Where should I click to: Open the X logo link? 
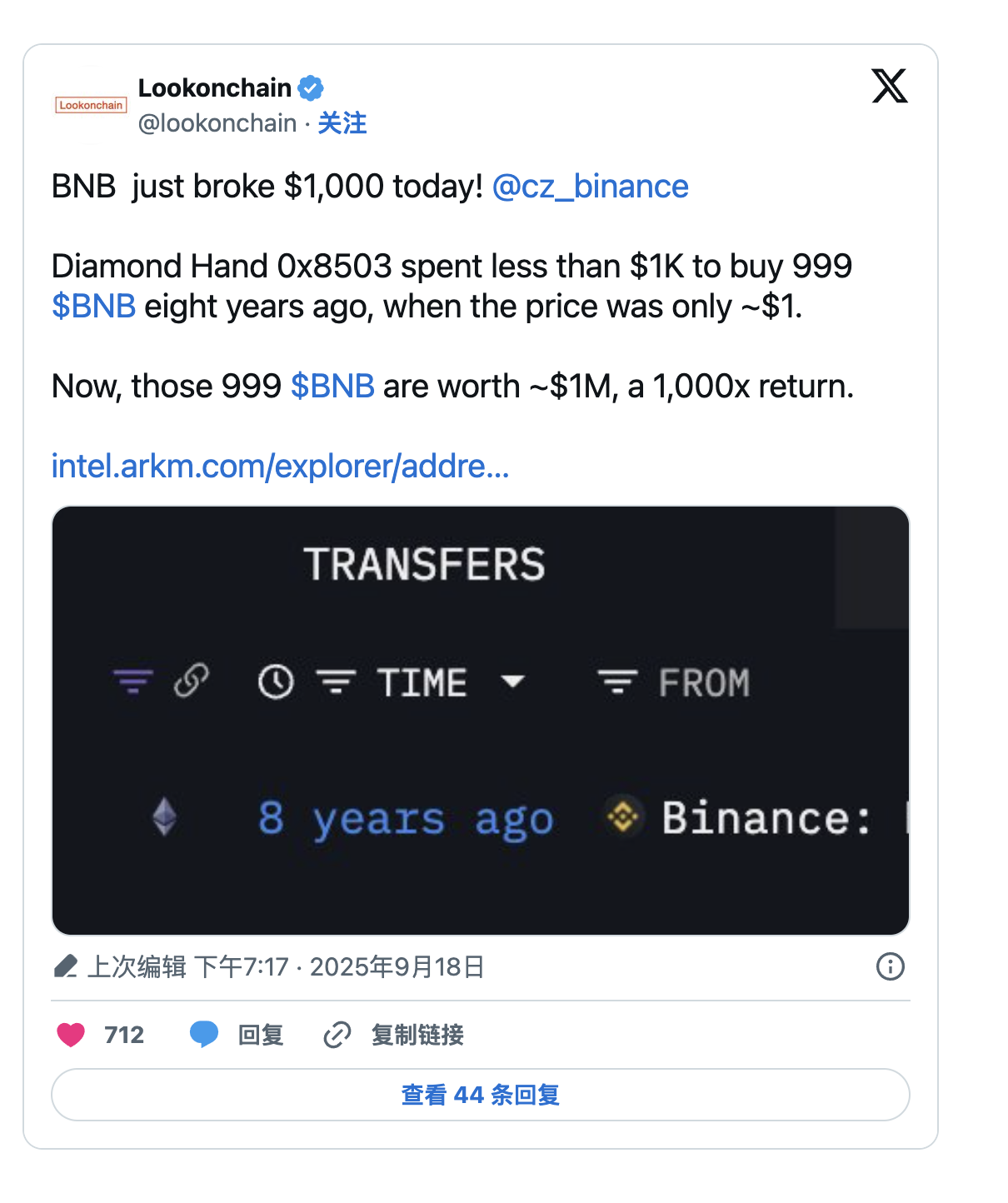[889, 86]
